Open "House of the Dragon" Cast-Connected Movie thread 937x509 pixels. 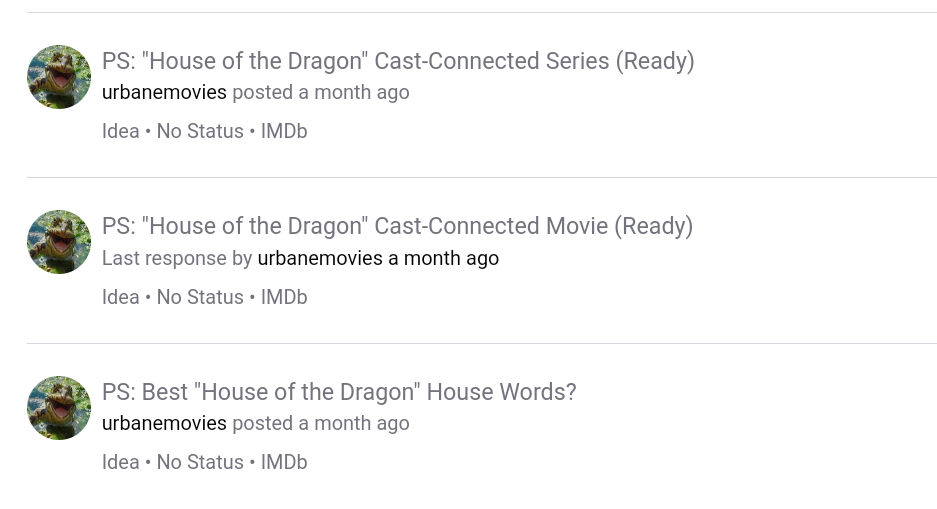[x=397, y=226]
